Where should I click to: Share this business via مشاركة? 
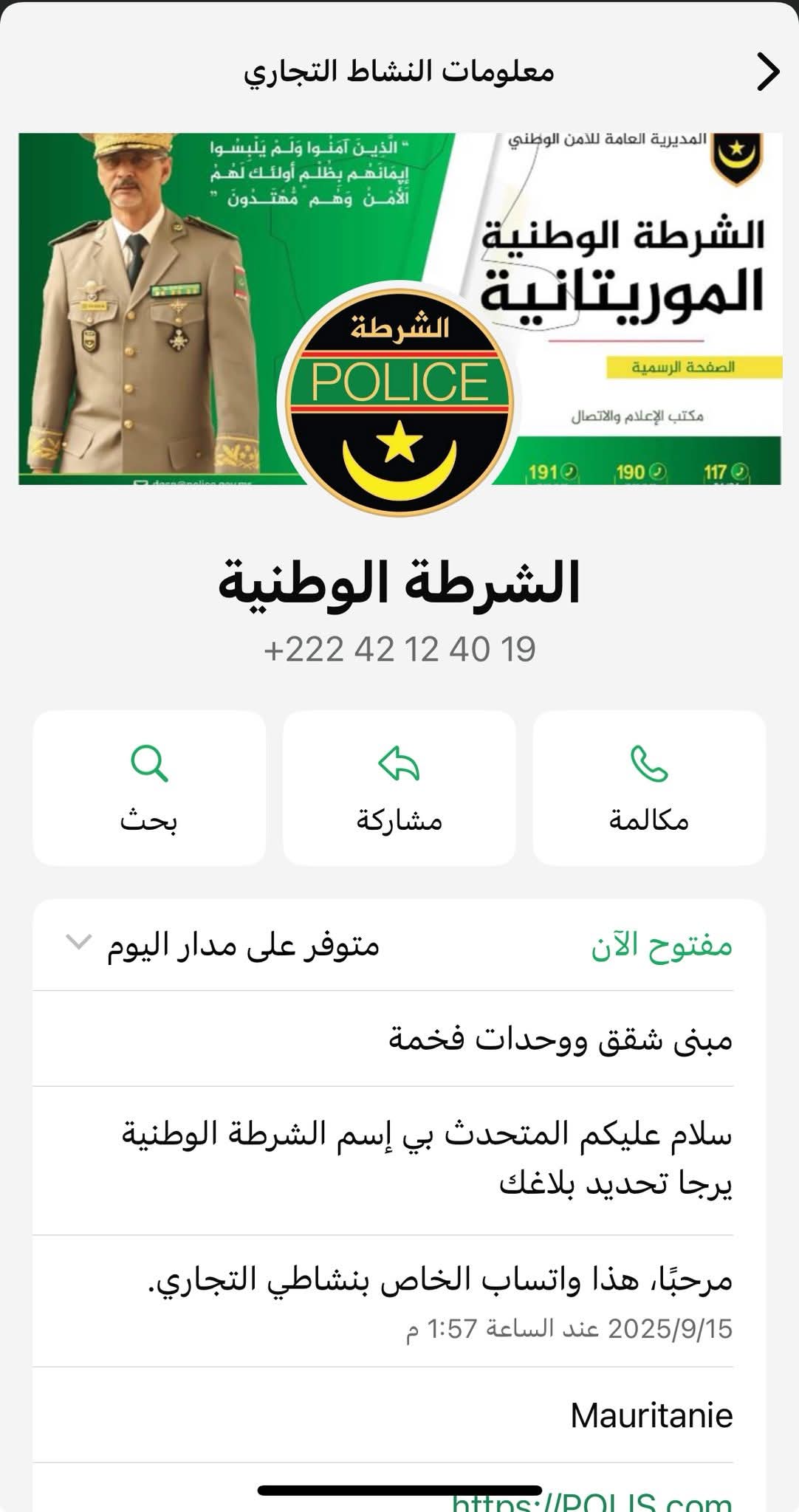point(399,787)
